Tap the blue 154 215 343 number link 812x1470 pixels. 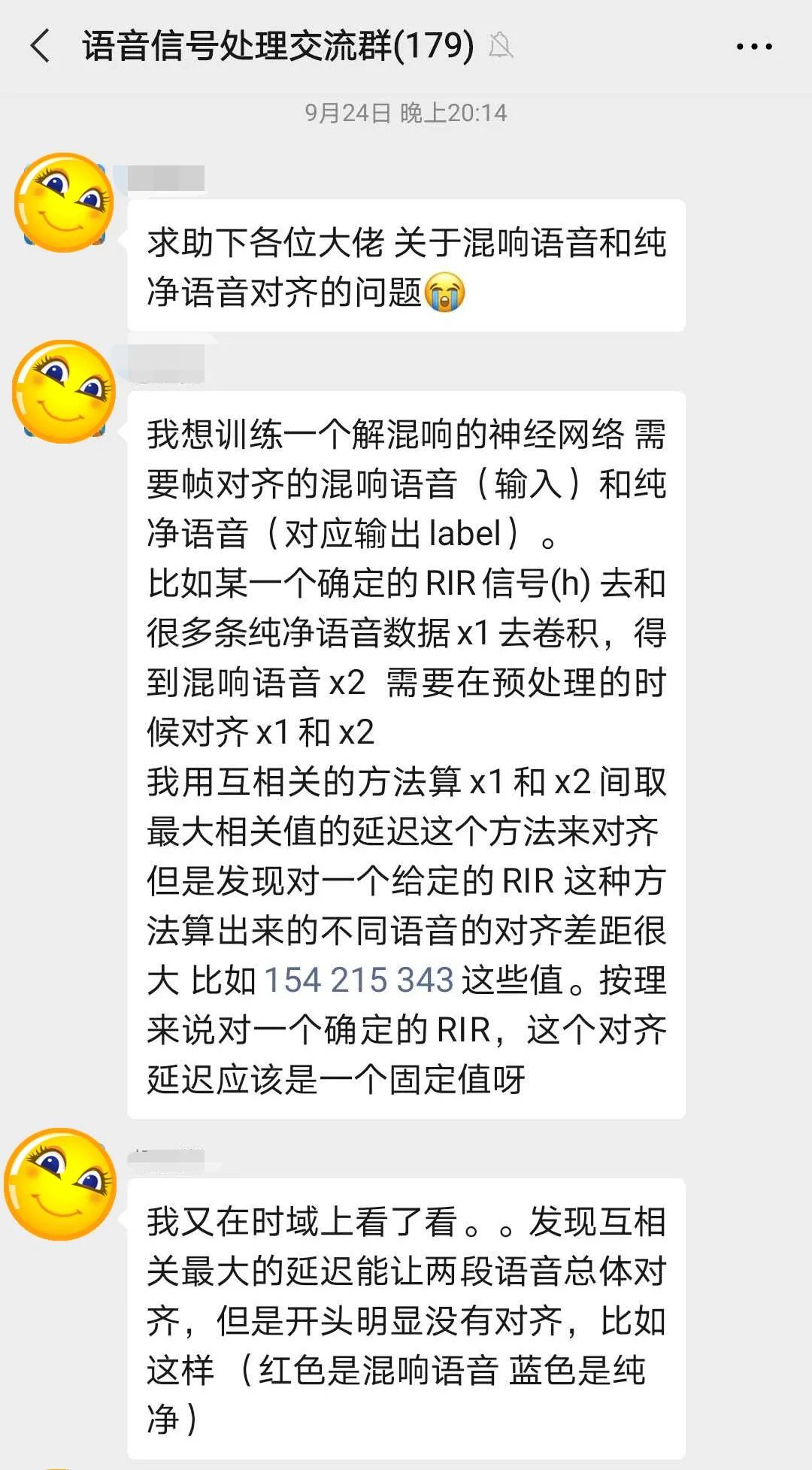pos(359,981)
